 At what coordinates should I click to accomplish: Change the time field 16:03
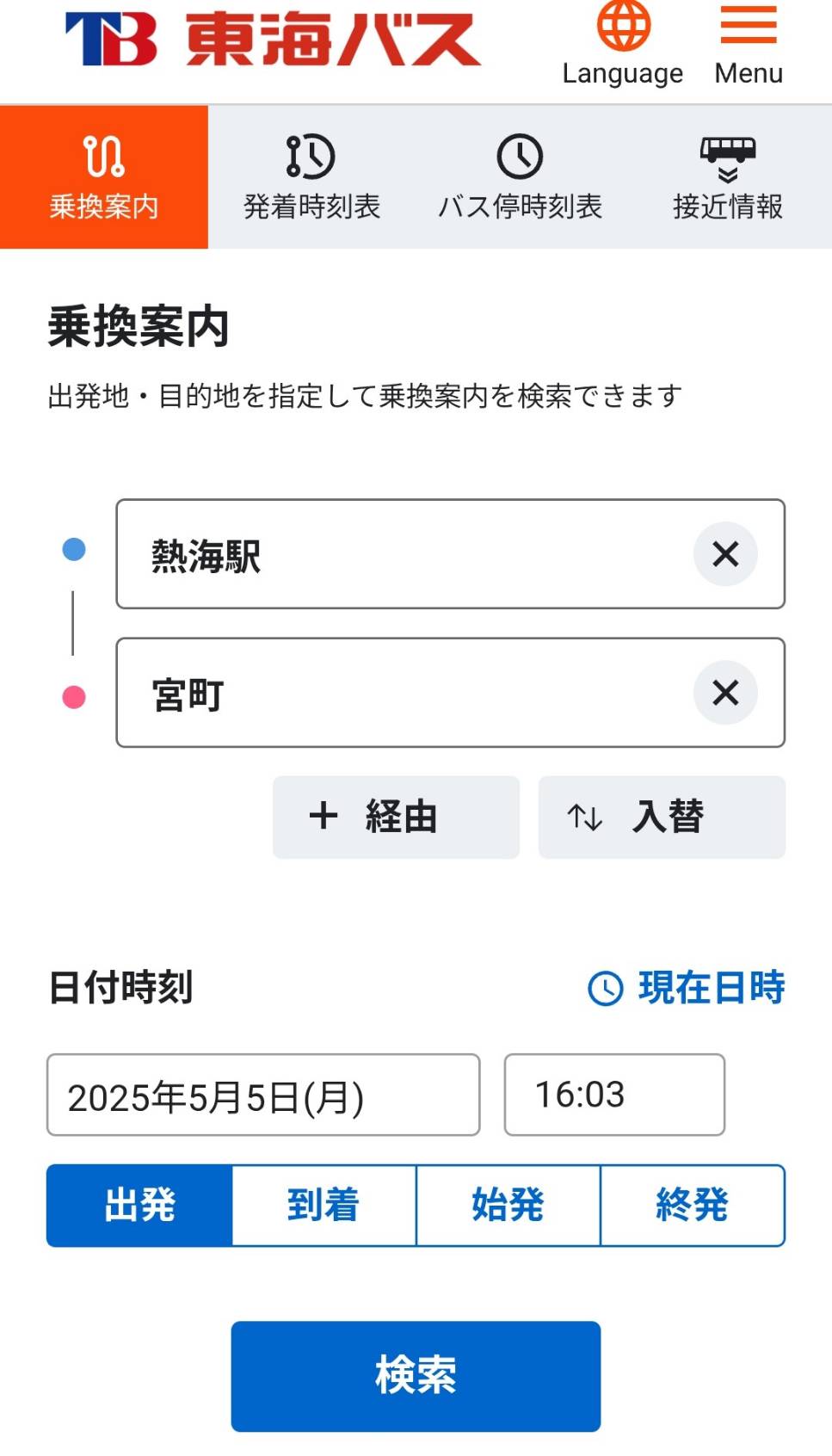coord(614,1095)
